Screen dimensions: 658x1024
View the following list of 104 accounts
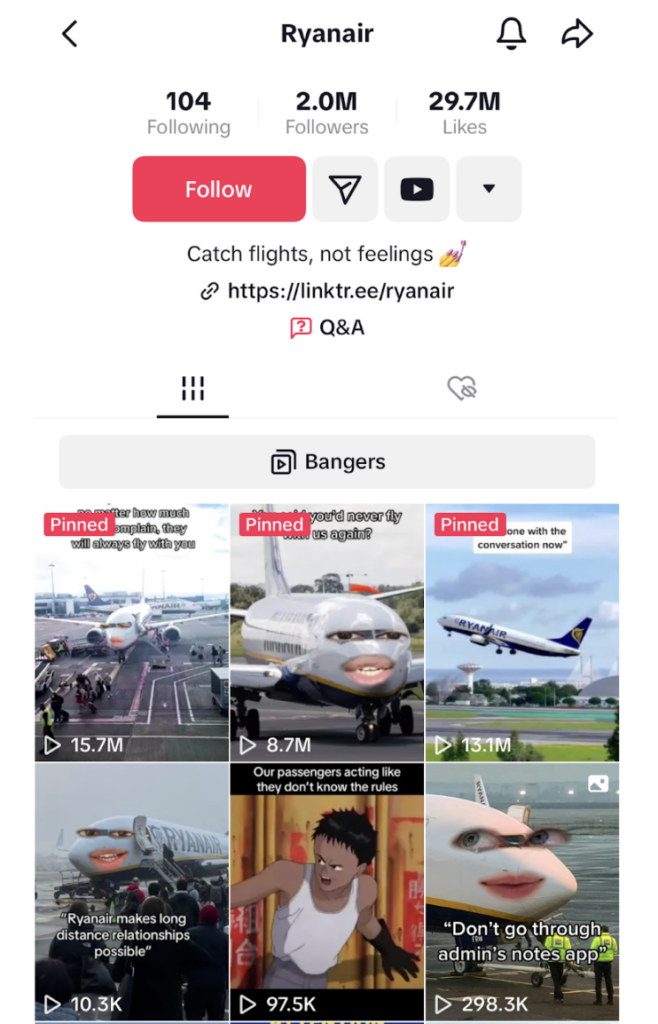188,113
